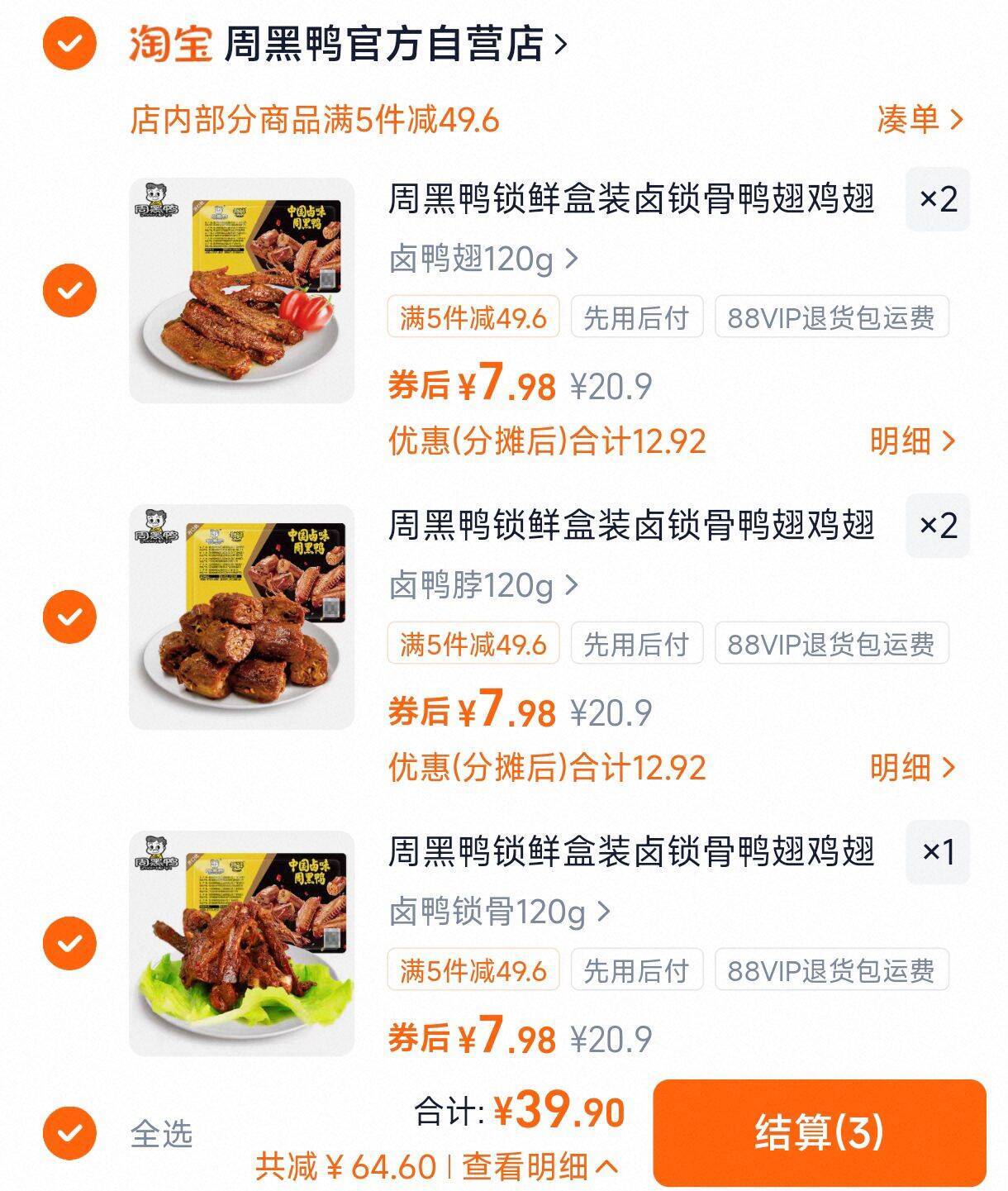
Task: View 明细 discount details for 卤鸭脖120g
Action: pos(912,768)
